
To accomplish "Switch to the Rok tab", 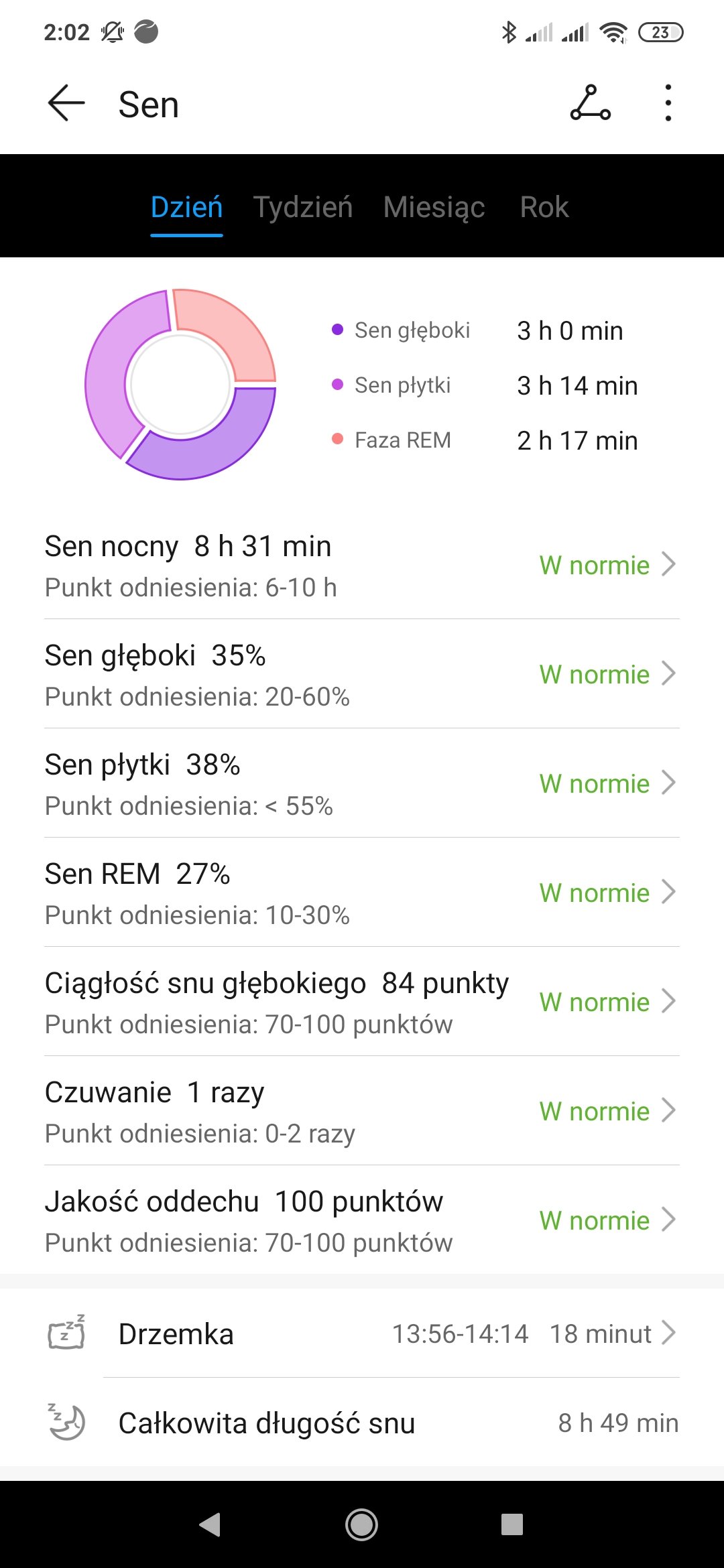I will point(544,207).
